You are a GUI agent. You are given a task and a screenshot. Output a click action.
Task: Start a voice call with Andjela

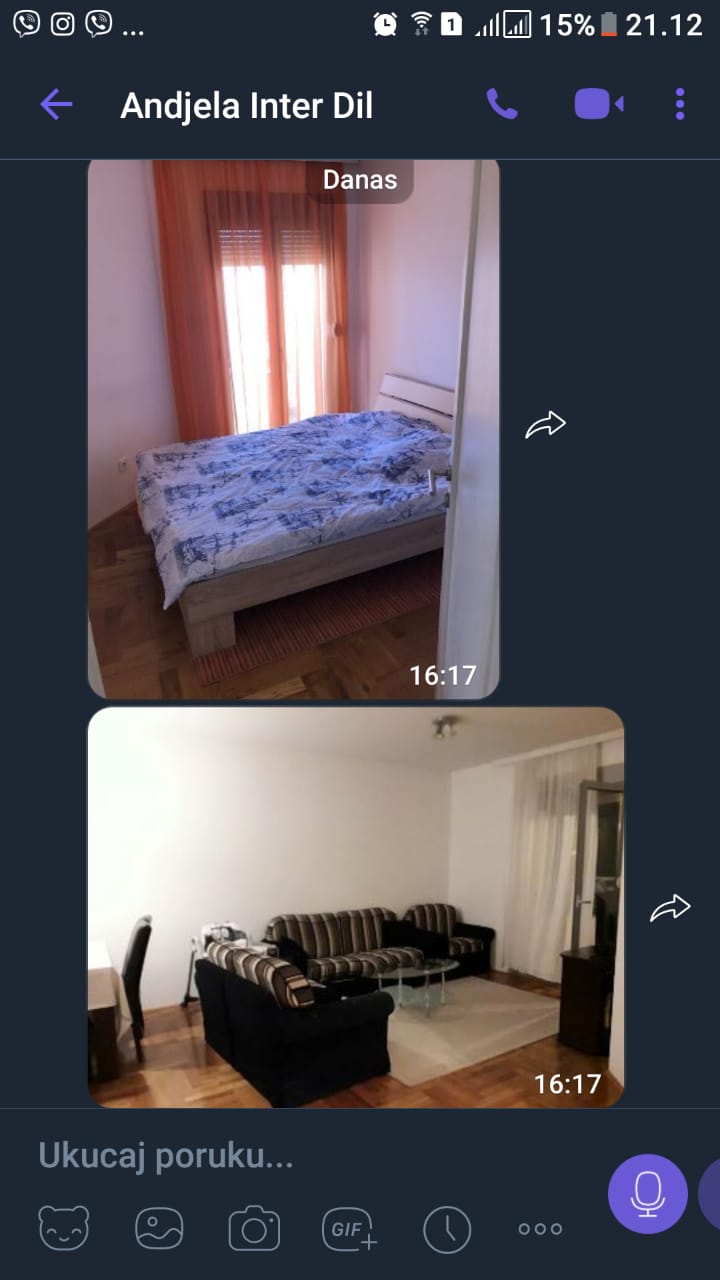[501, 104]
